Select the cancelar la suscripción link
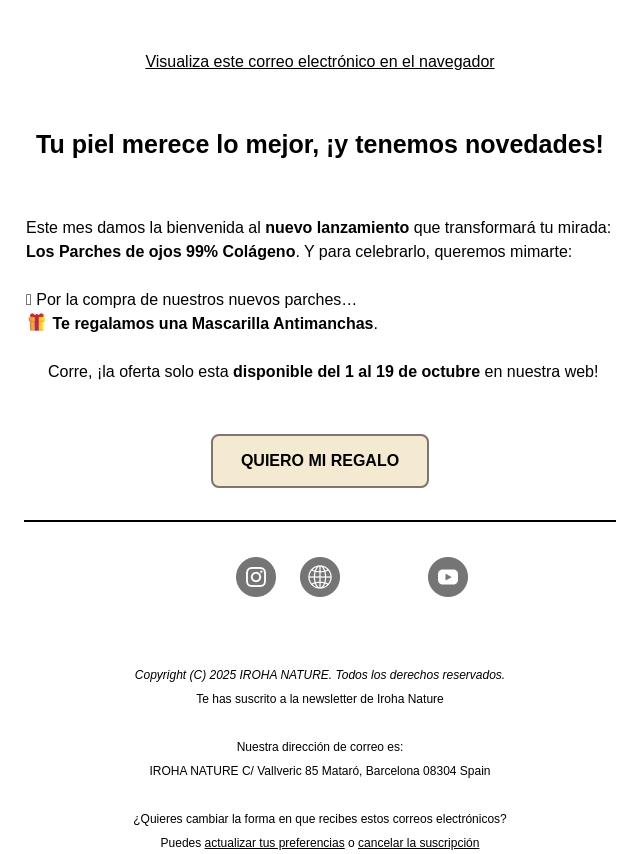 [x=418, y=843]
